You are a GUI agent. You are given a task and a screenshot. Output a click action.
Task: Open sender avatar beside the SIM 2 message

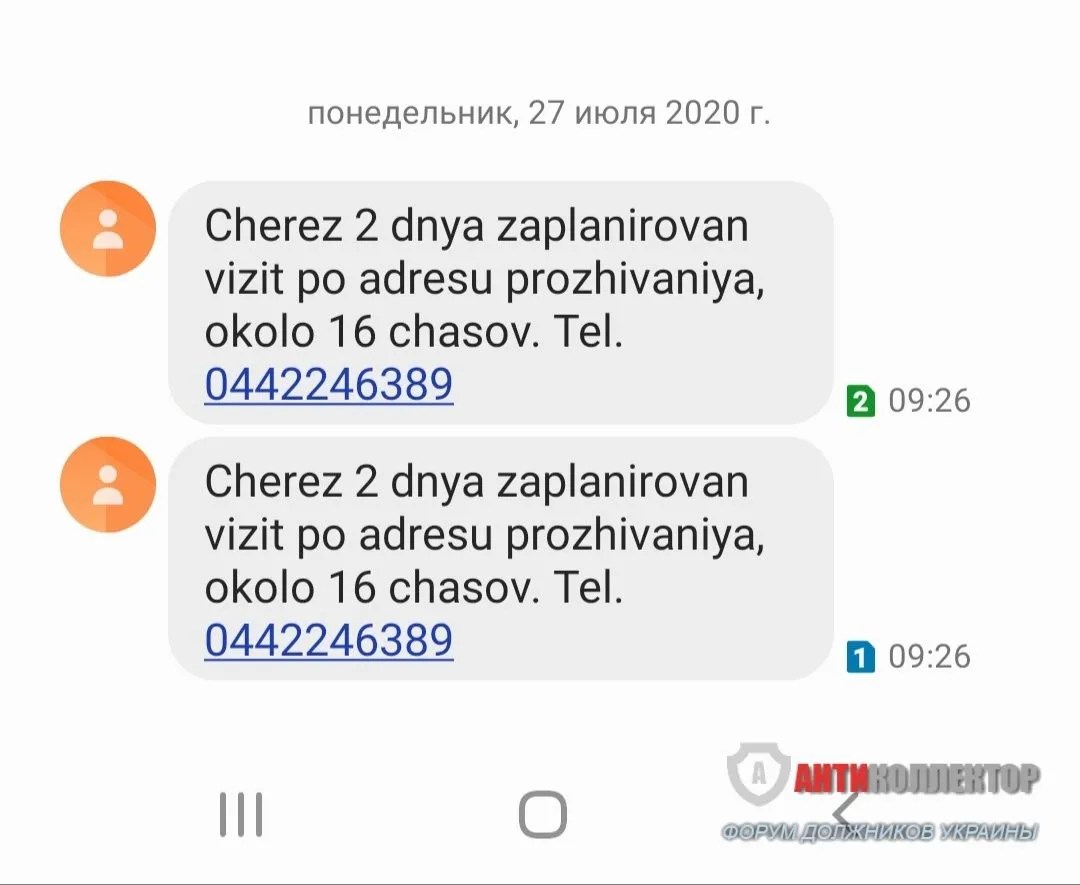tap(108, 229)
